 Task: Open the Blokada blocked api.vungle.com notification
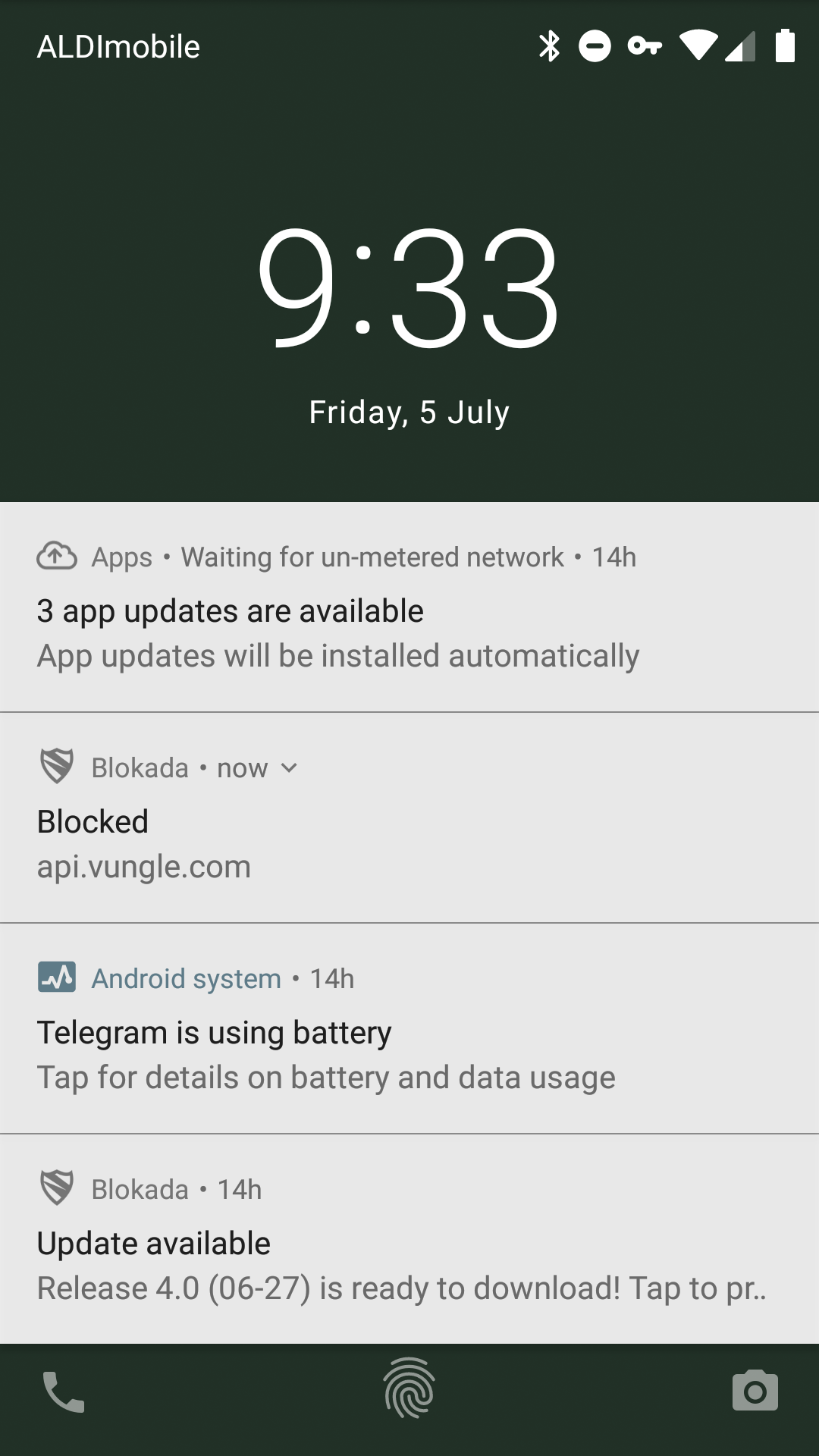coord(409,817)
